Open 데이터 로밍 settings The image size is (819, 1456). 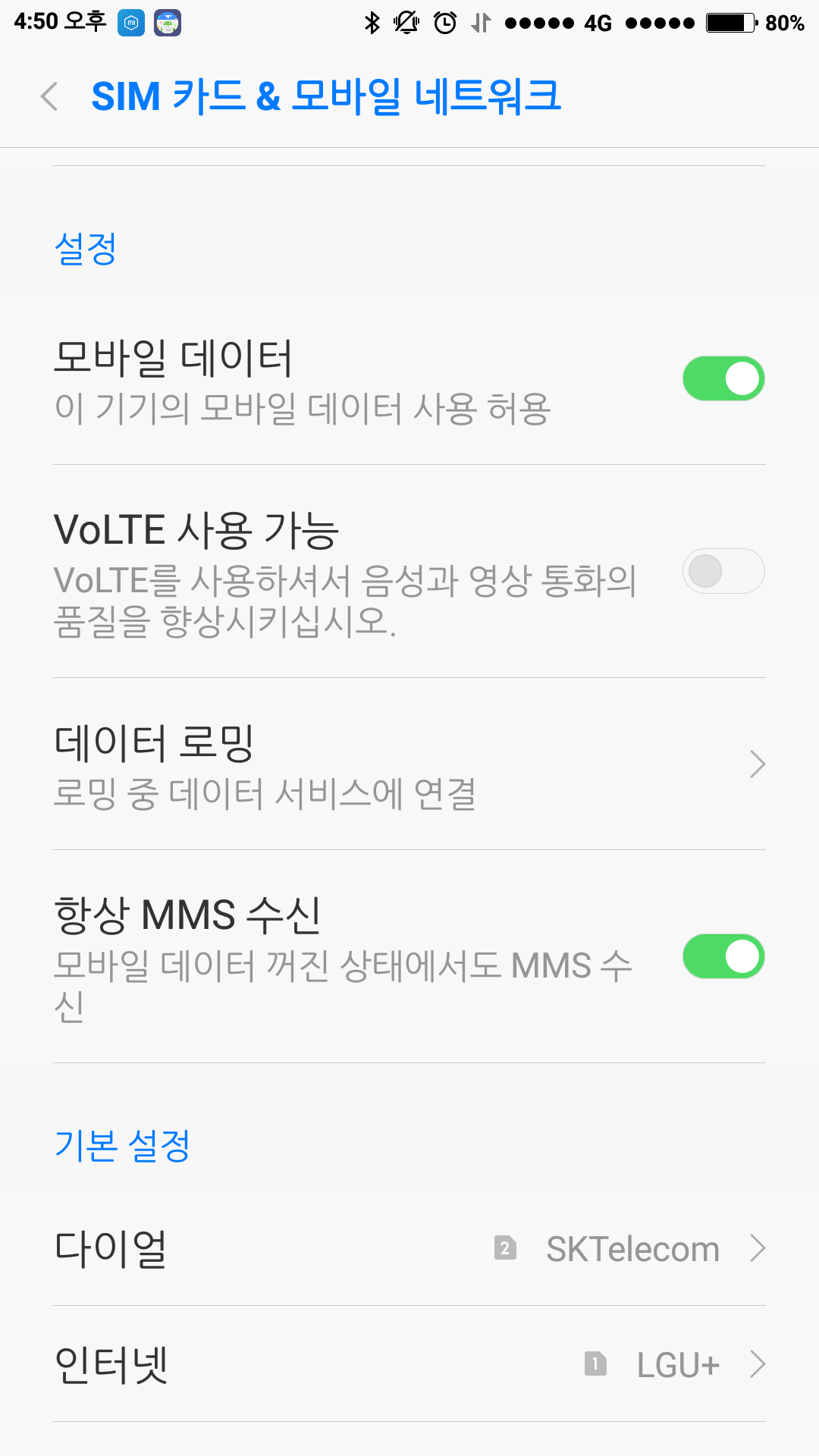409,764
